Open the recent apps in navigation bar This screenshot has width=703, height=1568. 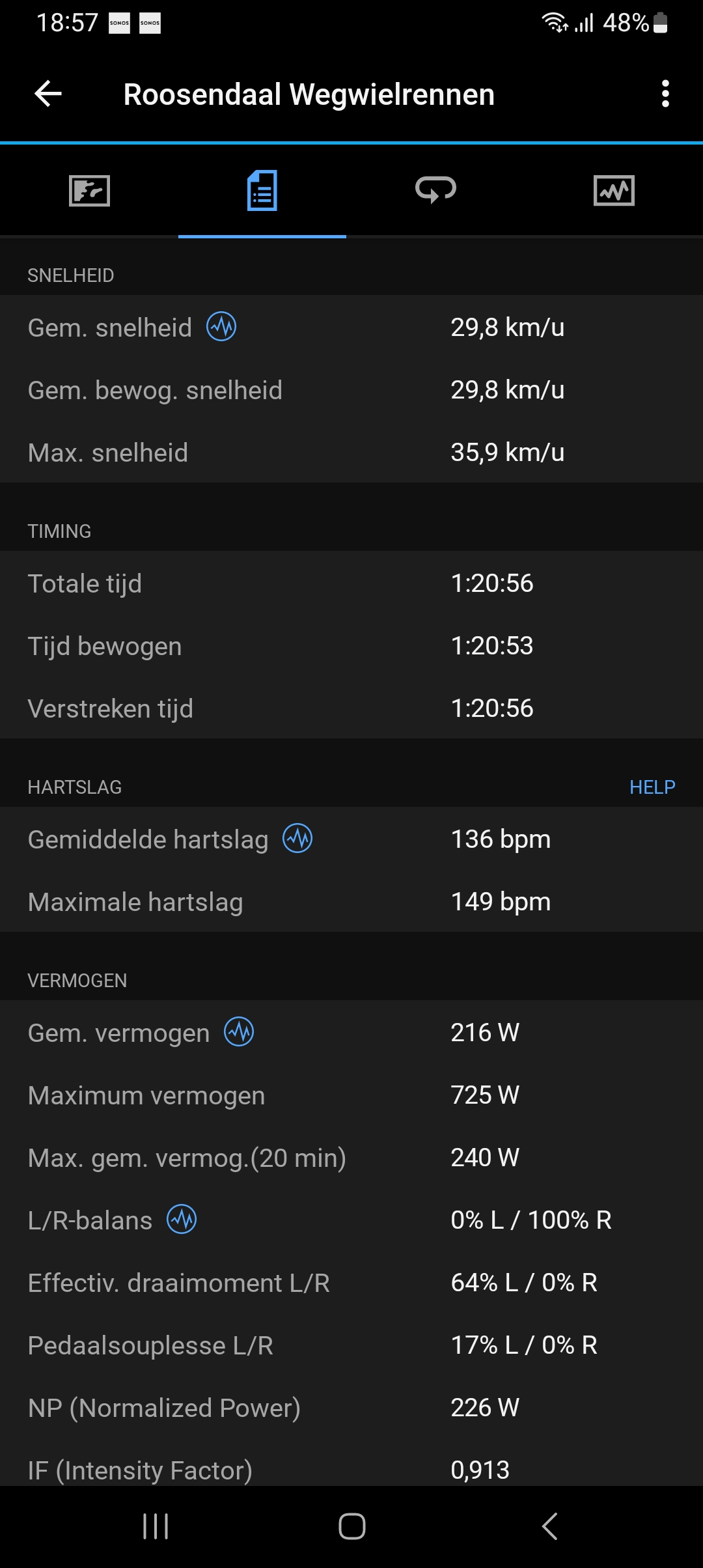pos(156,1526)
